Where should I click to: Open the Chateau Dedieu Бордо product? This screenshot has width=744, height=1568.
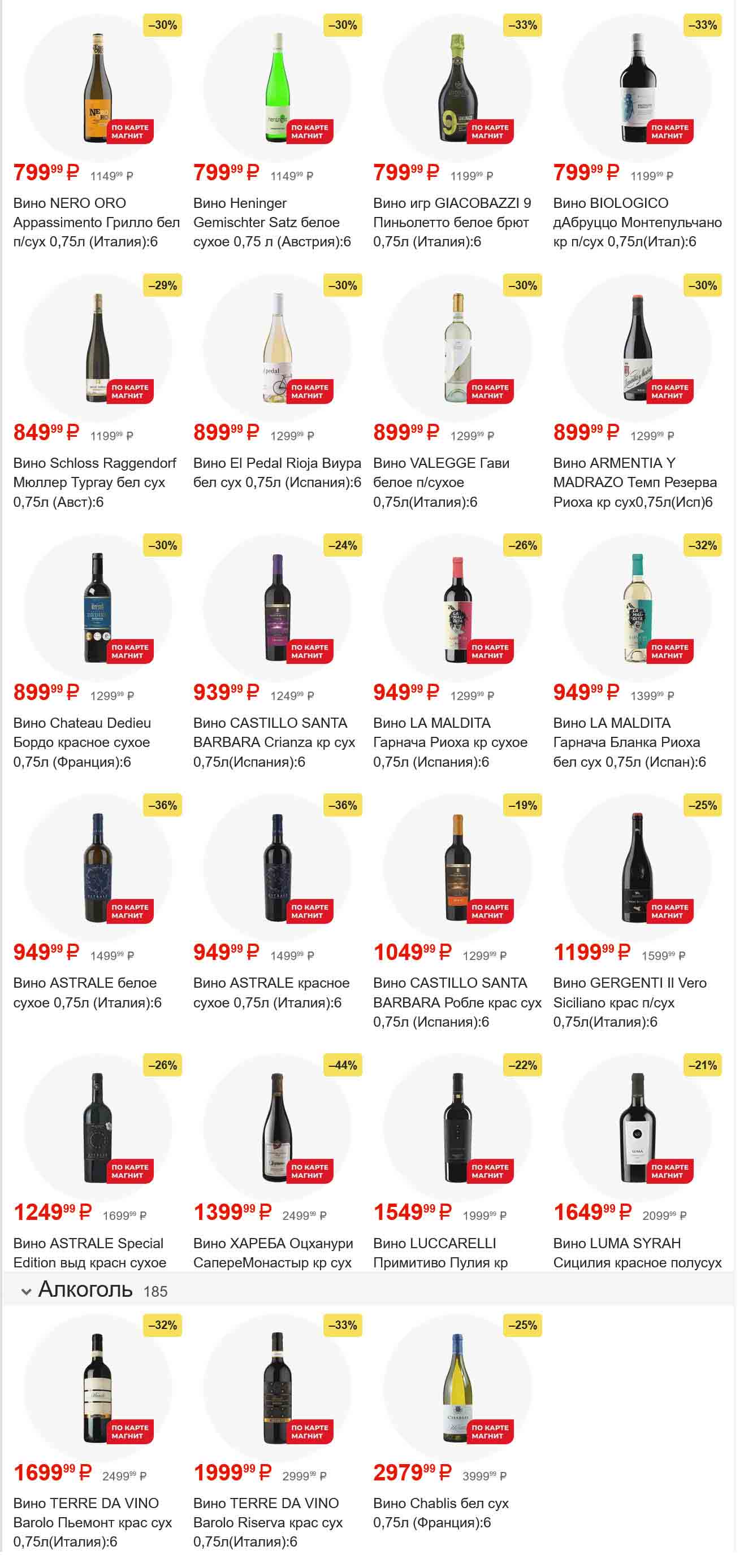pos(81,741)
